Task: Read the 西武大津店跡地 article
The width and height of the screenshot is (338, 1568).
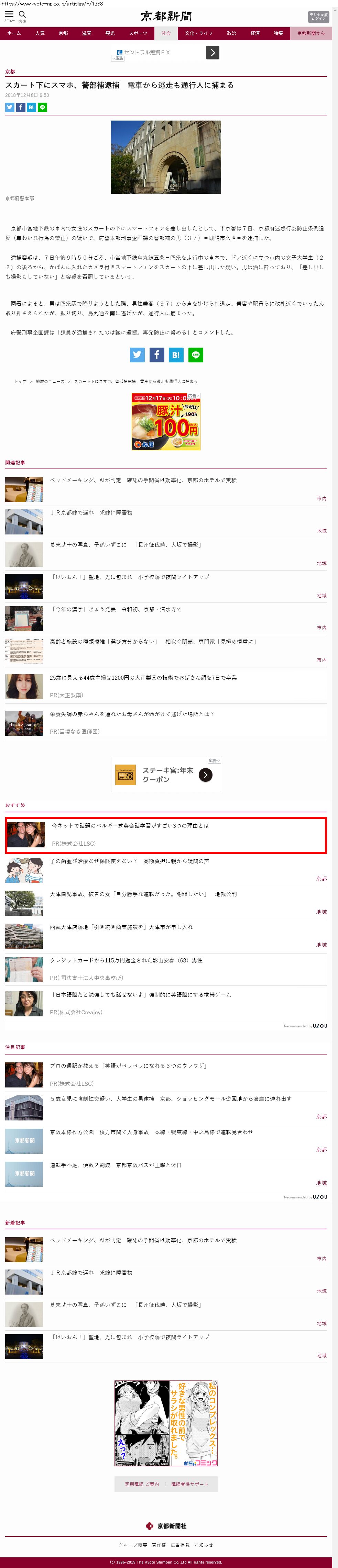Action: tap(121, 927)
